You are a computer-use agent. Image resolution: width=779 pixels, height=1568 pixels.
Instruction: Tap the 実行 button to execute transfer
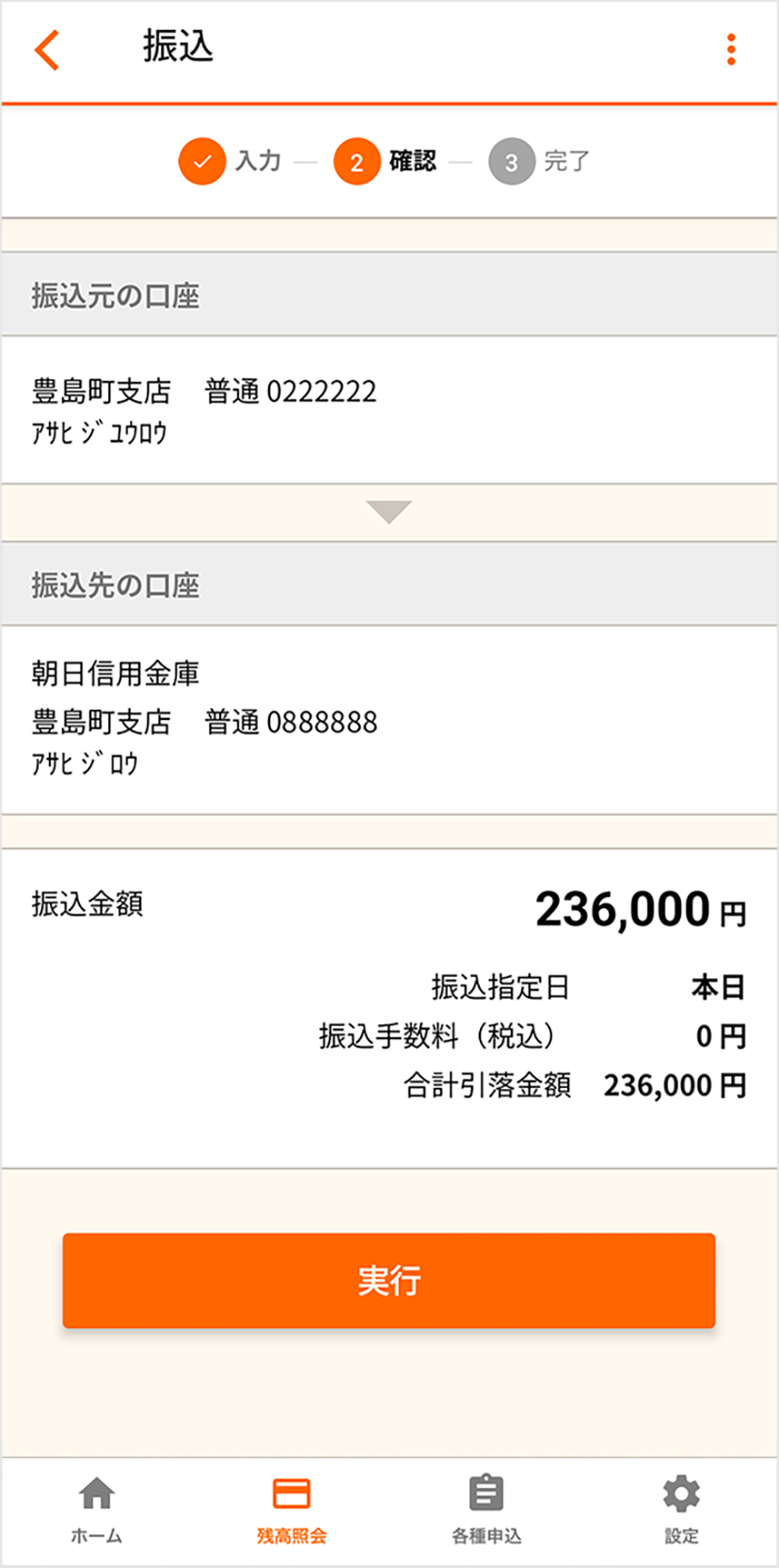click(x=389, y=1280)
